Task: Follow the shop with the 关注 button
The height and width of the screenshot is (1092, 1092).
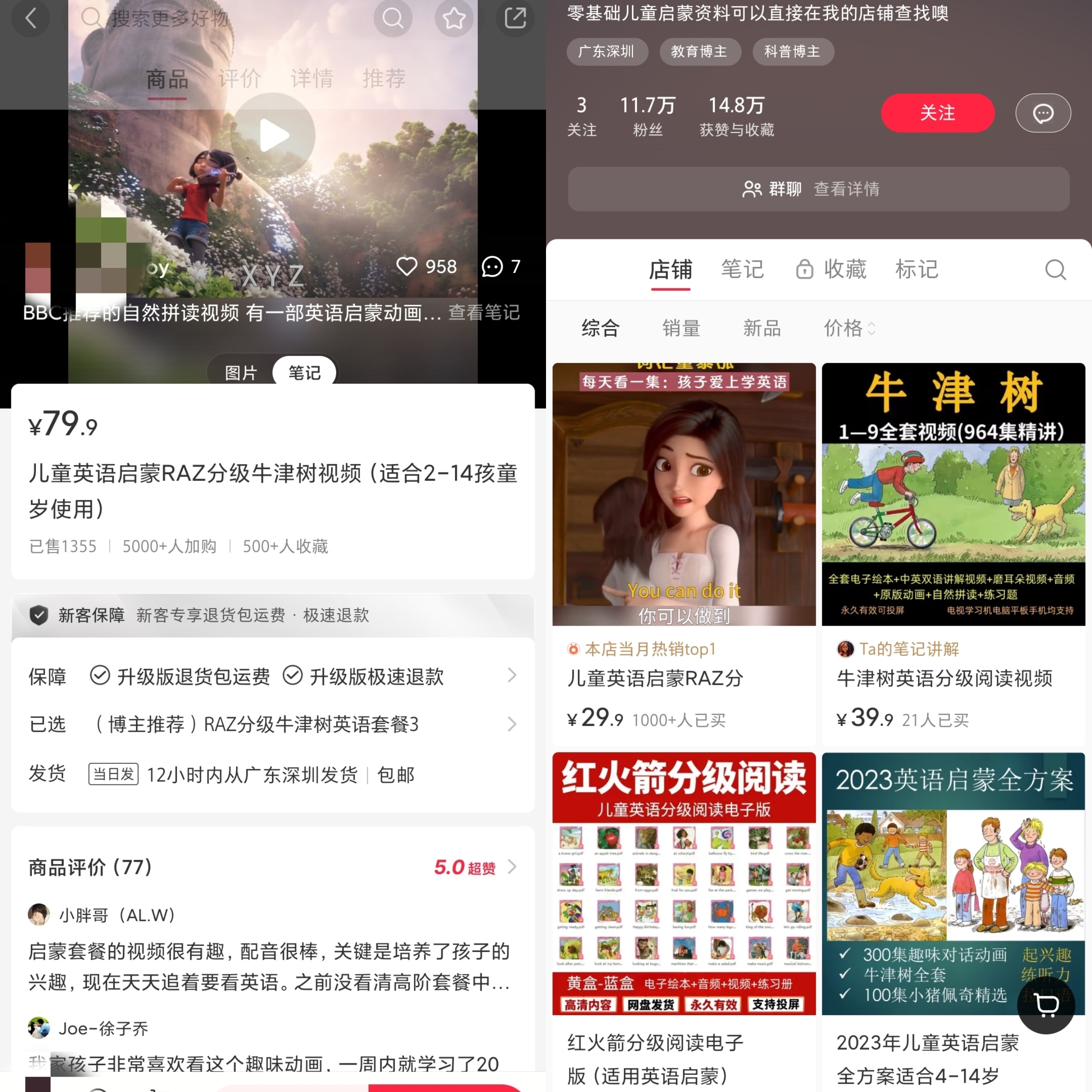Action: tap(937, 113)
